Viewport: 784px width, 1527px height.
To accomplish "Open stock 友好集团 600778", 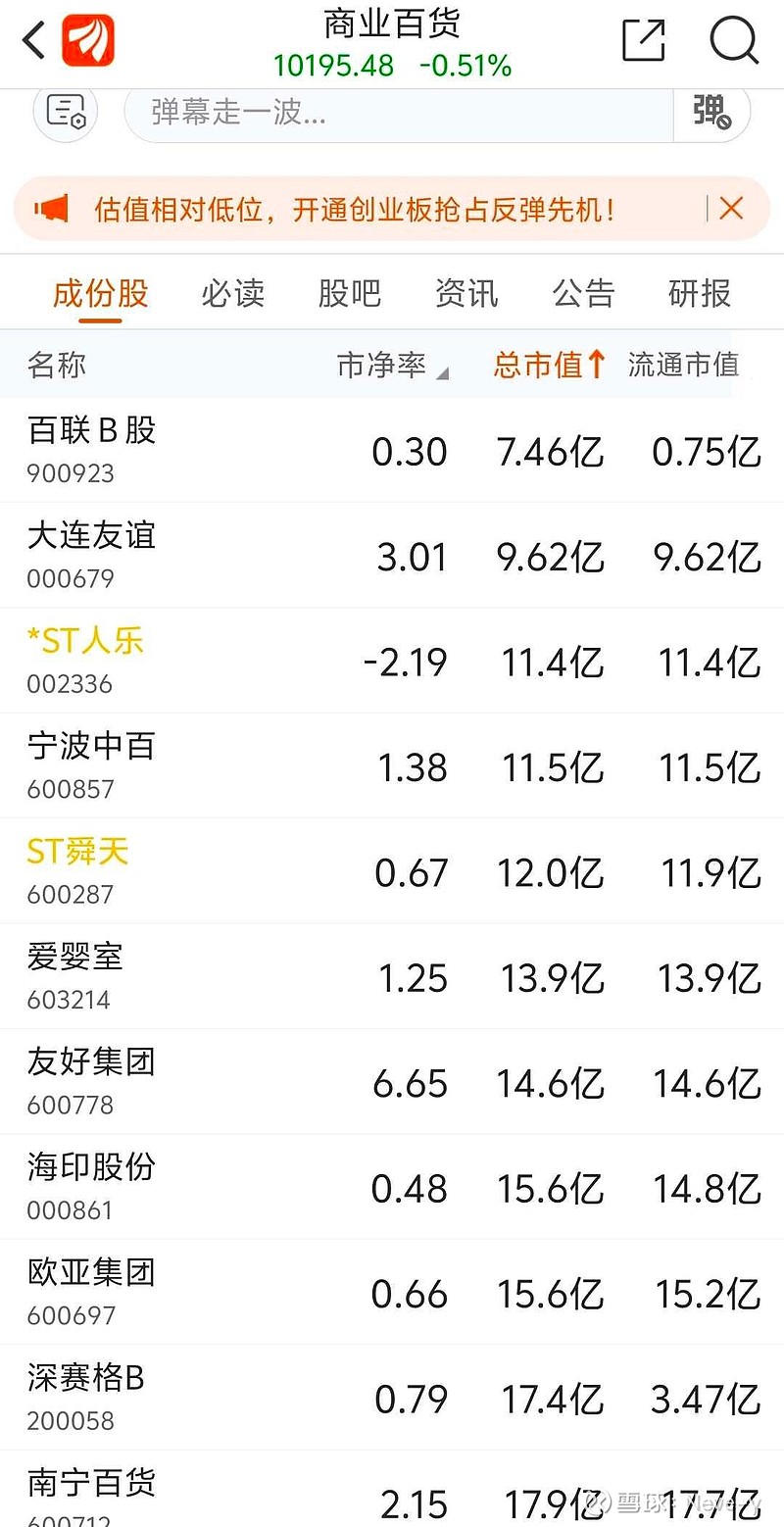I will [392, 1082].
